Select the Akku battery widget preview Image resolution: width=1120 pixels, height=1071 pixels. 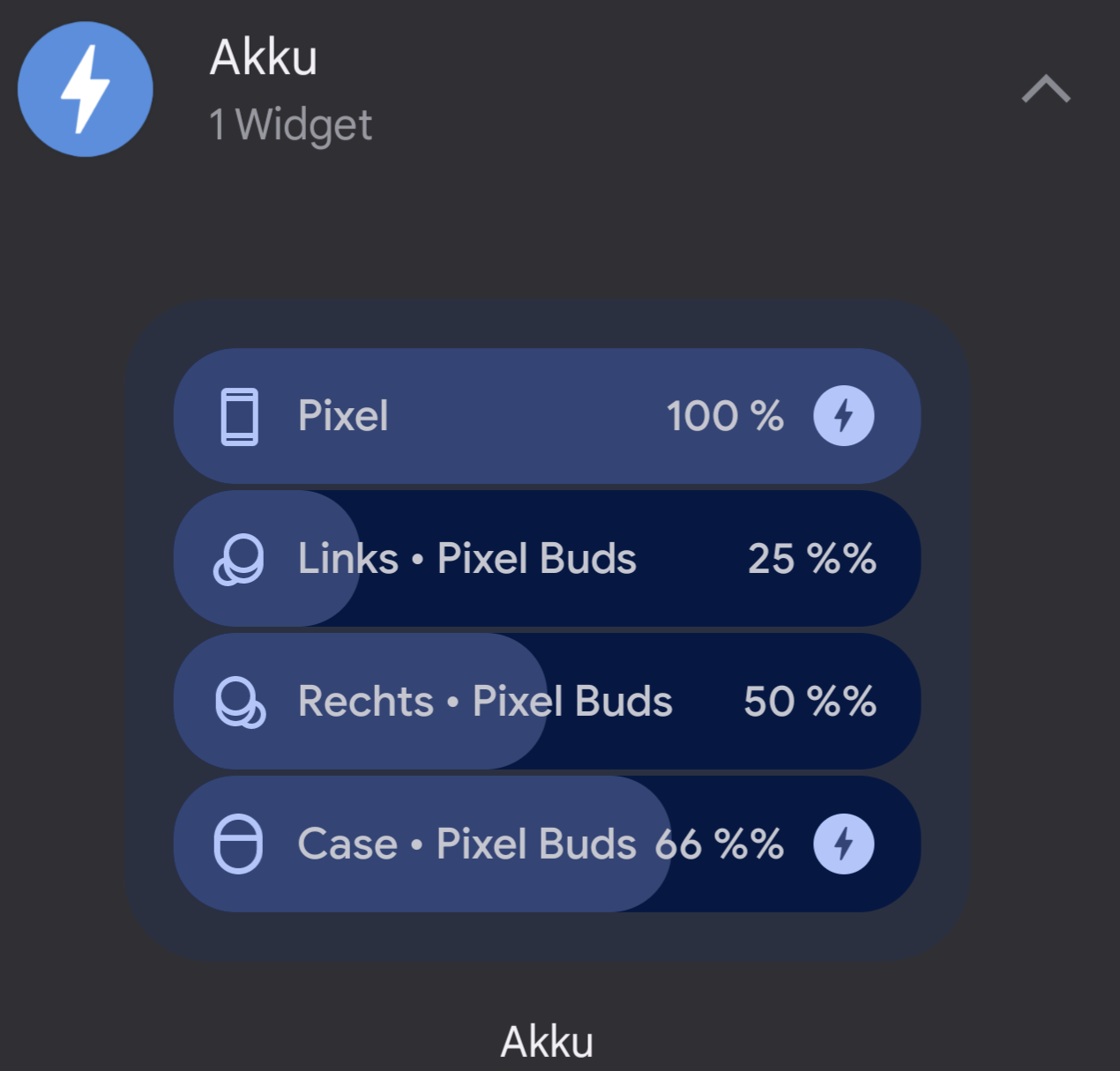point(547,630)
